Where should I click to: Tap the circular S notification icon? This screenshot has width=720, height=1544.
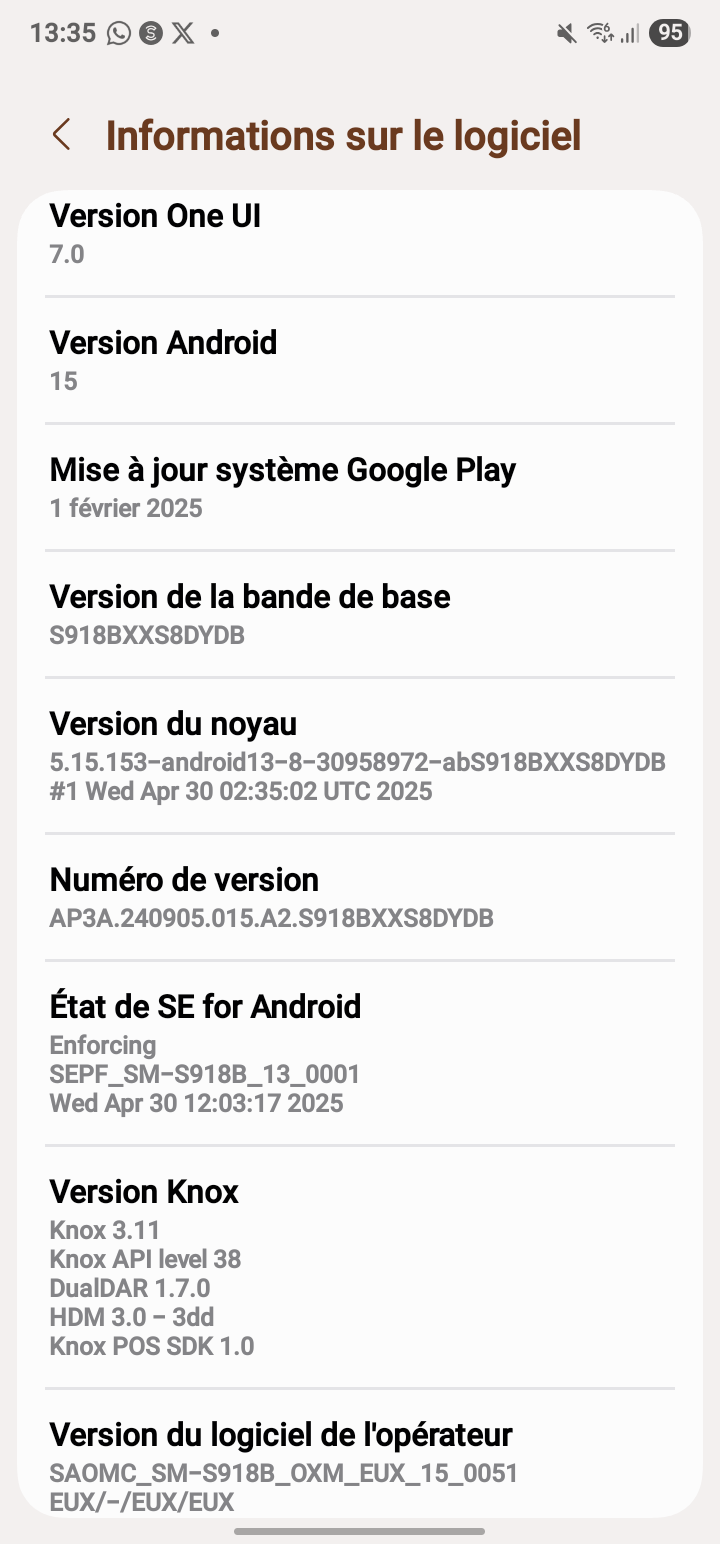[149, 33]
